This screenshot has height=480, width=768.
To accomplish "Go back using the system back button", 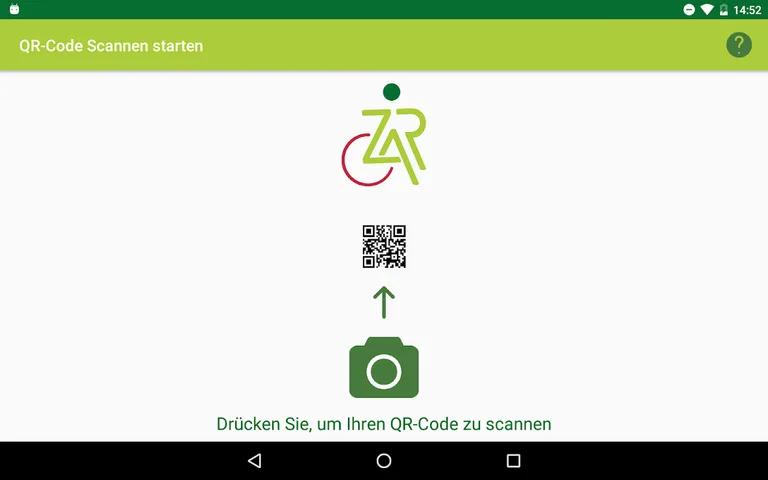I will (x=254, y=461).
